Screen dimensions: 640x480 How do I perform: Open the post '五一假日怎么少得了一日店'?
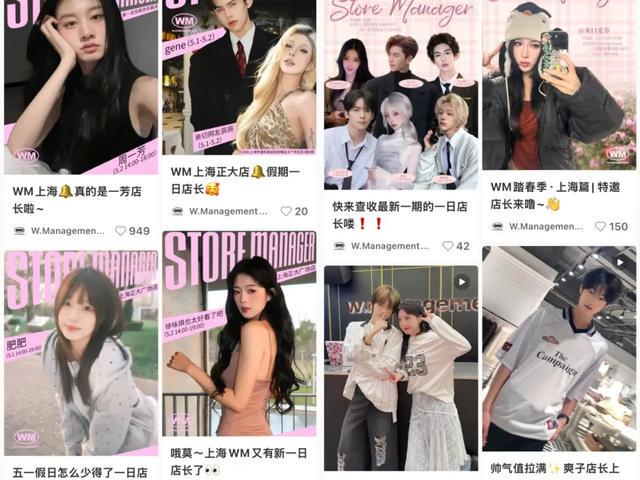click(x=80, y=471)
